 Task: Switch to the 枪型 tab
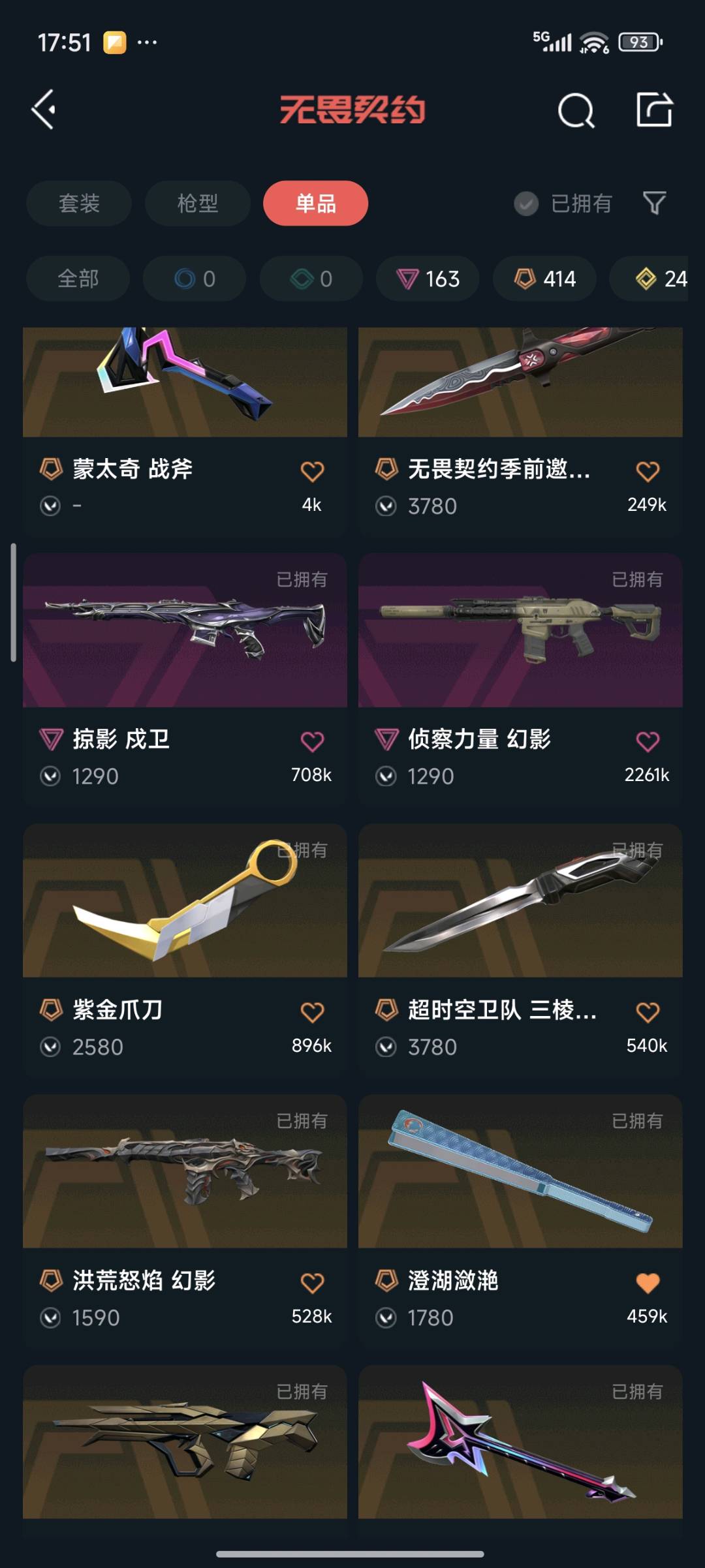(197, 204)
